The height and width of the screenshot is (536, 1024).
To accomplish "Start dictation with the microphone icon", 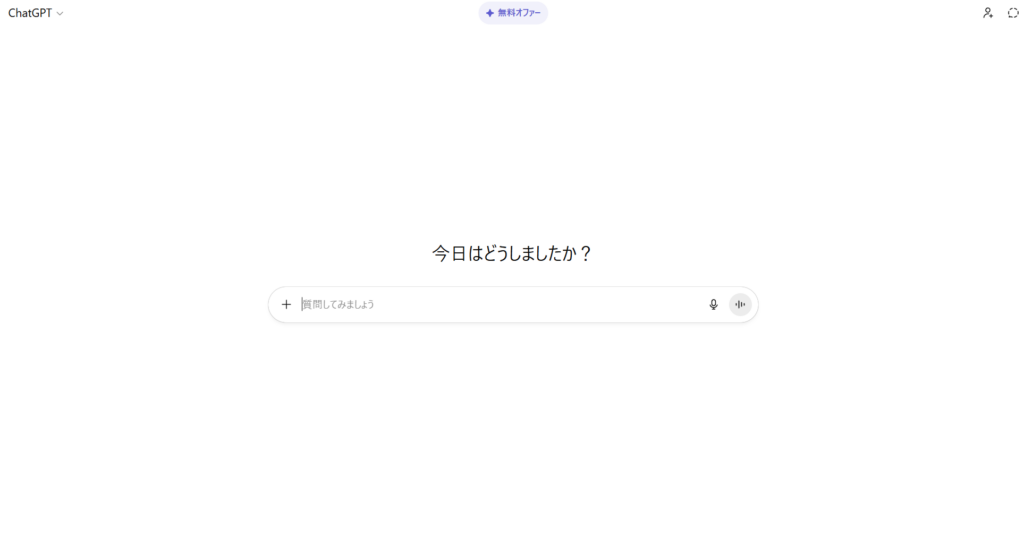I will pos(713,304).
